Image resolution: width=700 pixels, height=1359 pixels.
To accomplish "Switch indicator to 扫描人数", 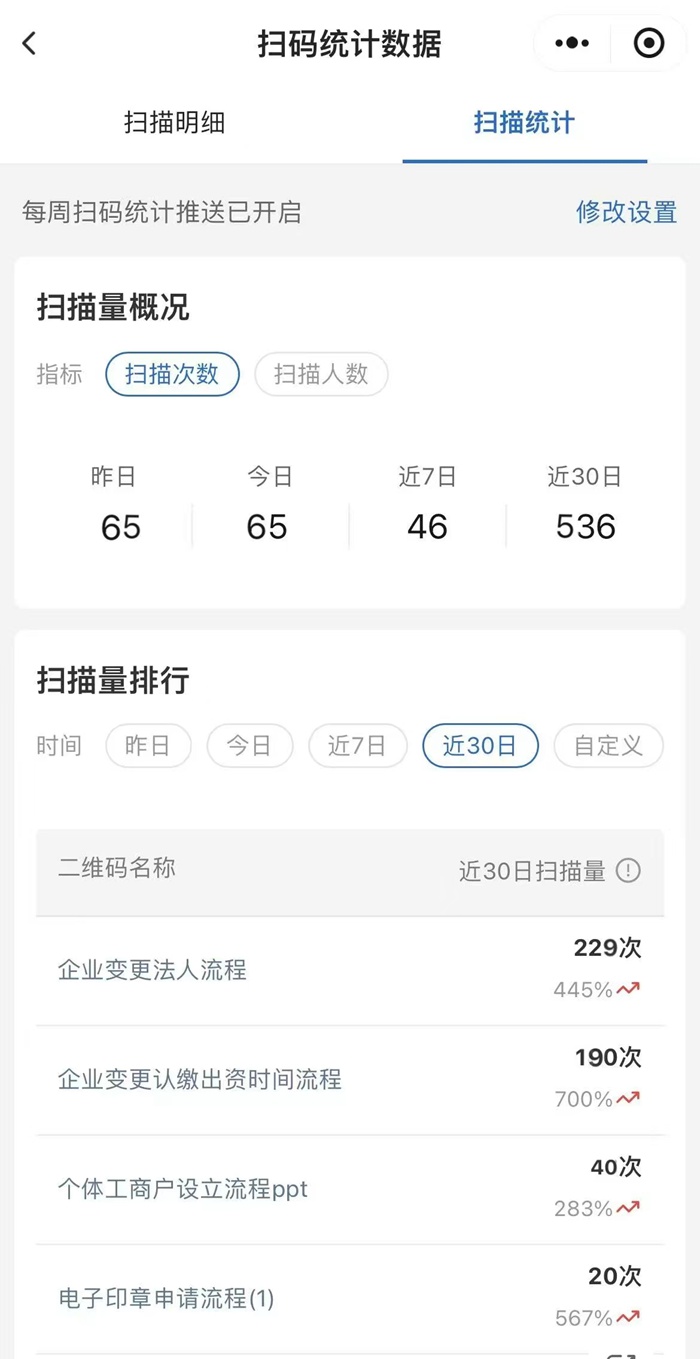I will click(321, 374).
